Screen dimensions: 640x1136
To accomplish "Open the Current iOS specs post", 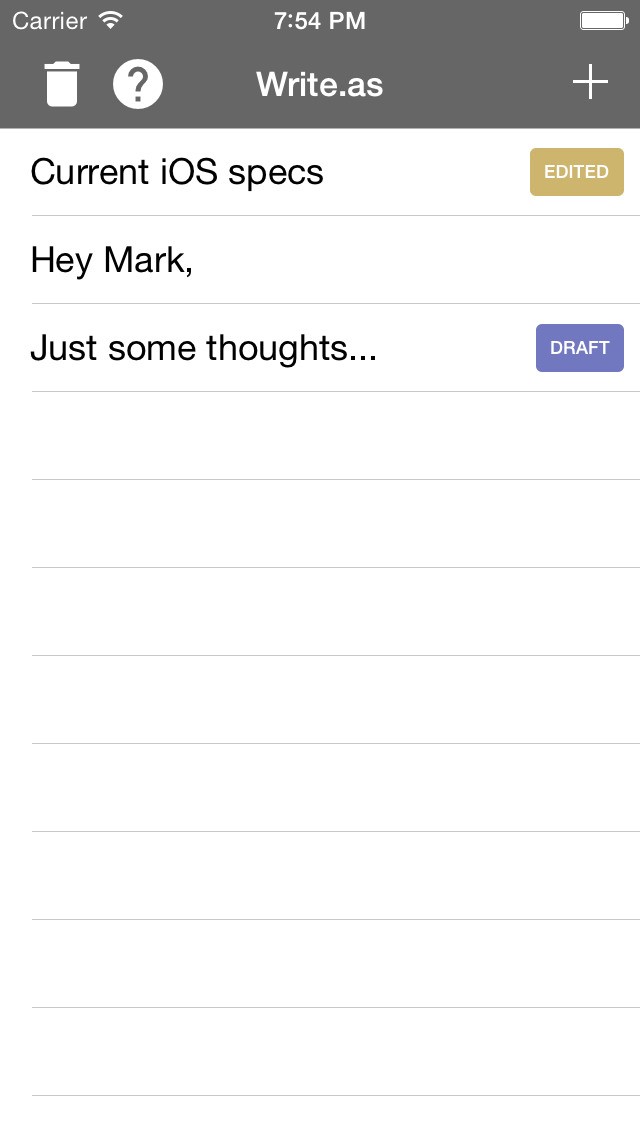I will tap(177, 172).
